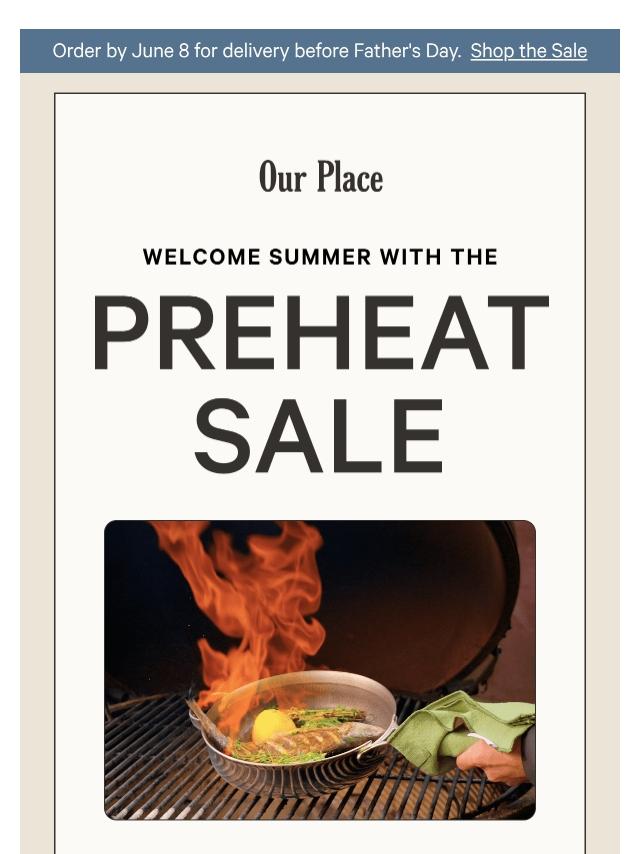Open the flaming grill pan image
Viewport: 640px width, 854px height.
click(x=320, y=669)
